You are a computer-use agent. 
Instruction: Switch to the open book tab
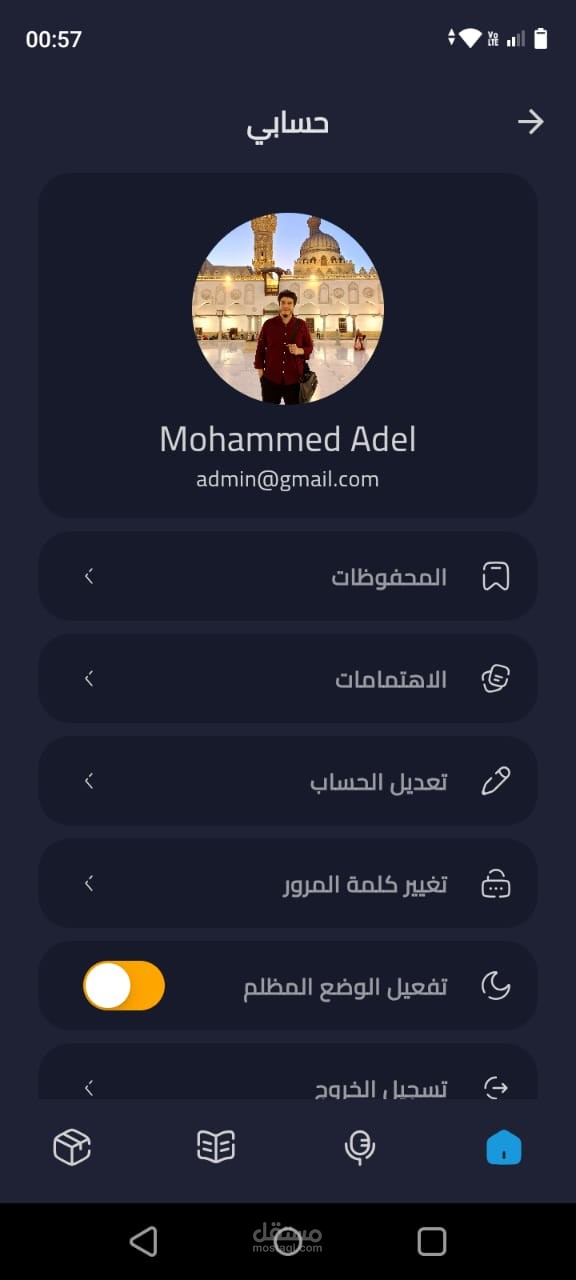(216, 1147)
